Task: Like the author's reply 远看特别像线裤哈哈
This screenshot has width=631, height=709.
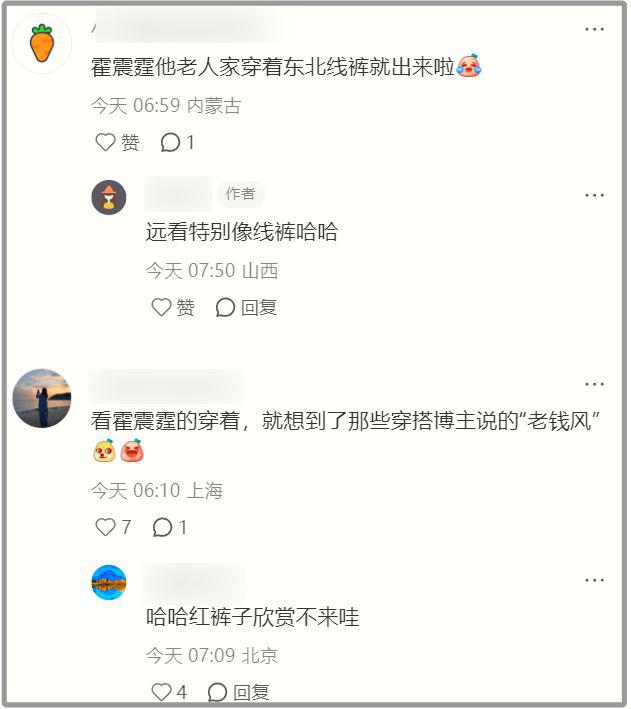Action: [x=173, y=307]
